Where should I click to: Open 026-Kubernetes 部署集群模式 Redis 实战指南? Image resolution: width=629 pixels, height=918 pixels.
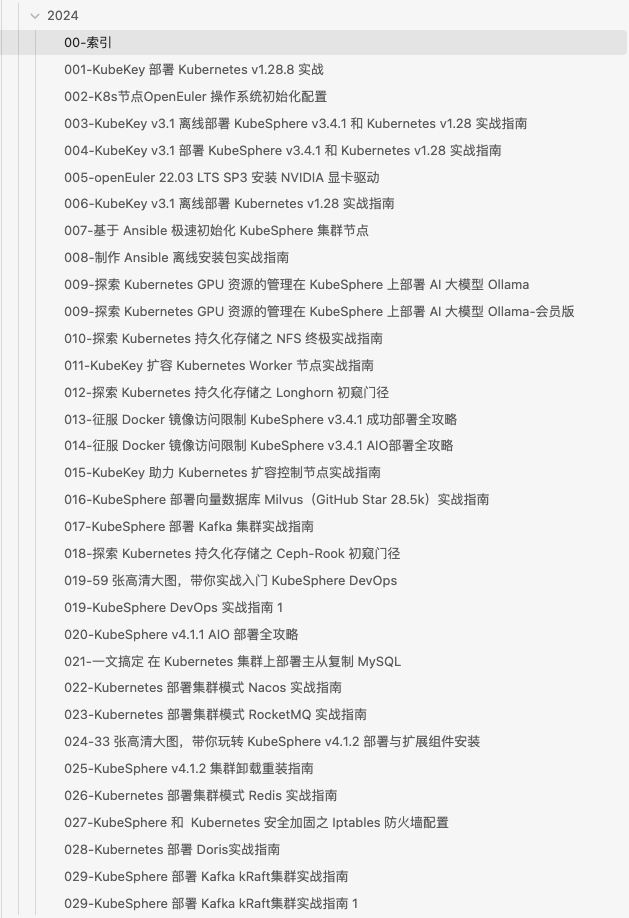[200, 796]
